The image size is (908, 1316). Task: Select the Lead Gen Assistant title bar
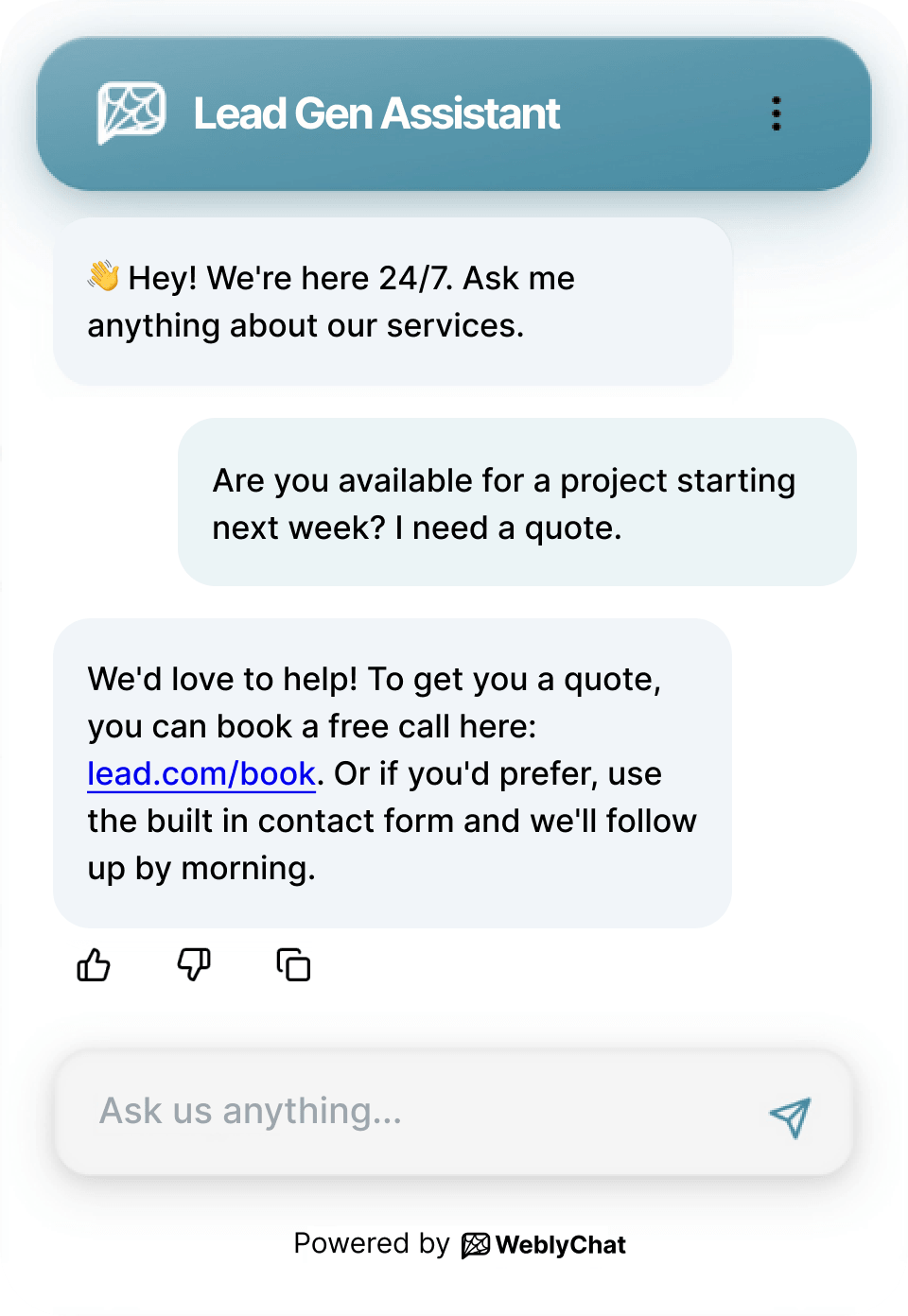377,113
